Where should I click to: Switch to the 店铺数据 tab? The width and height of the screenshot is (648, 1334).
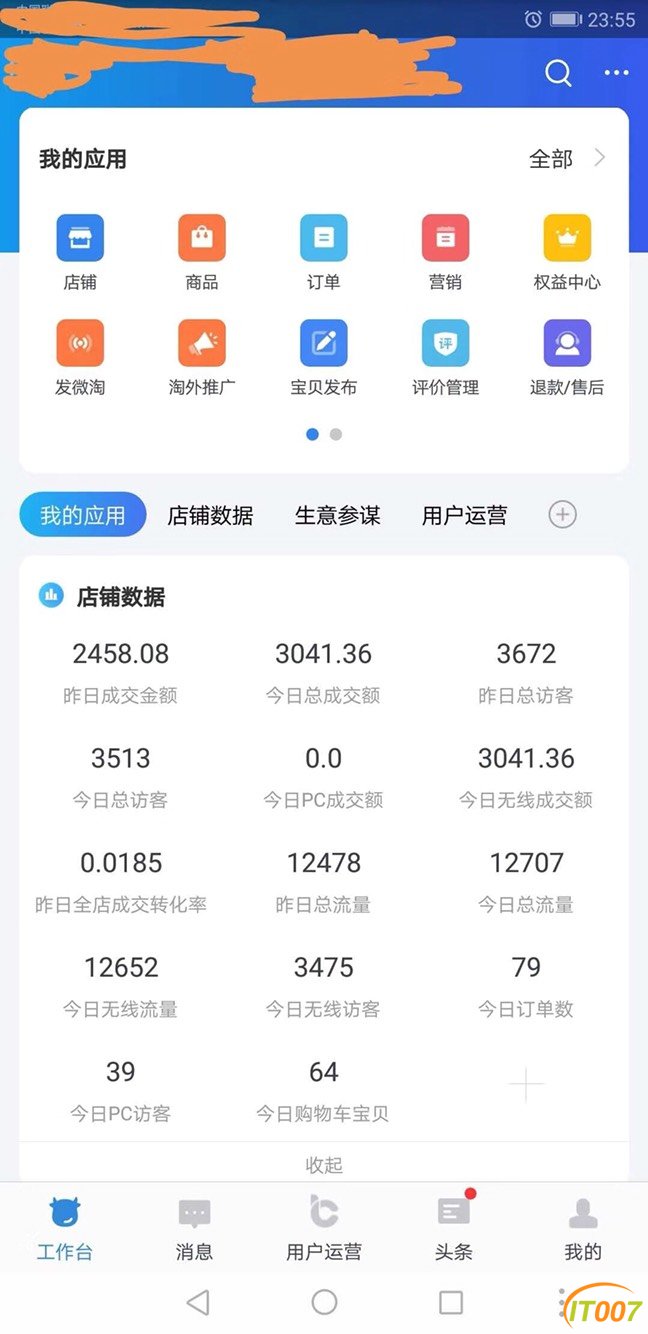tap(210, 515)
